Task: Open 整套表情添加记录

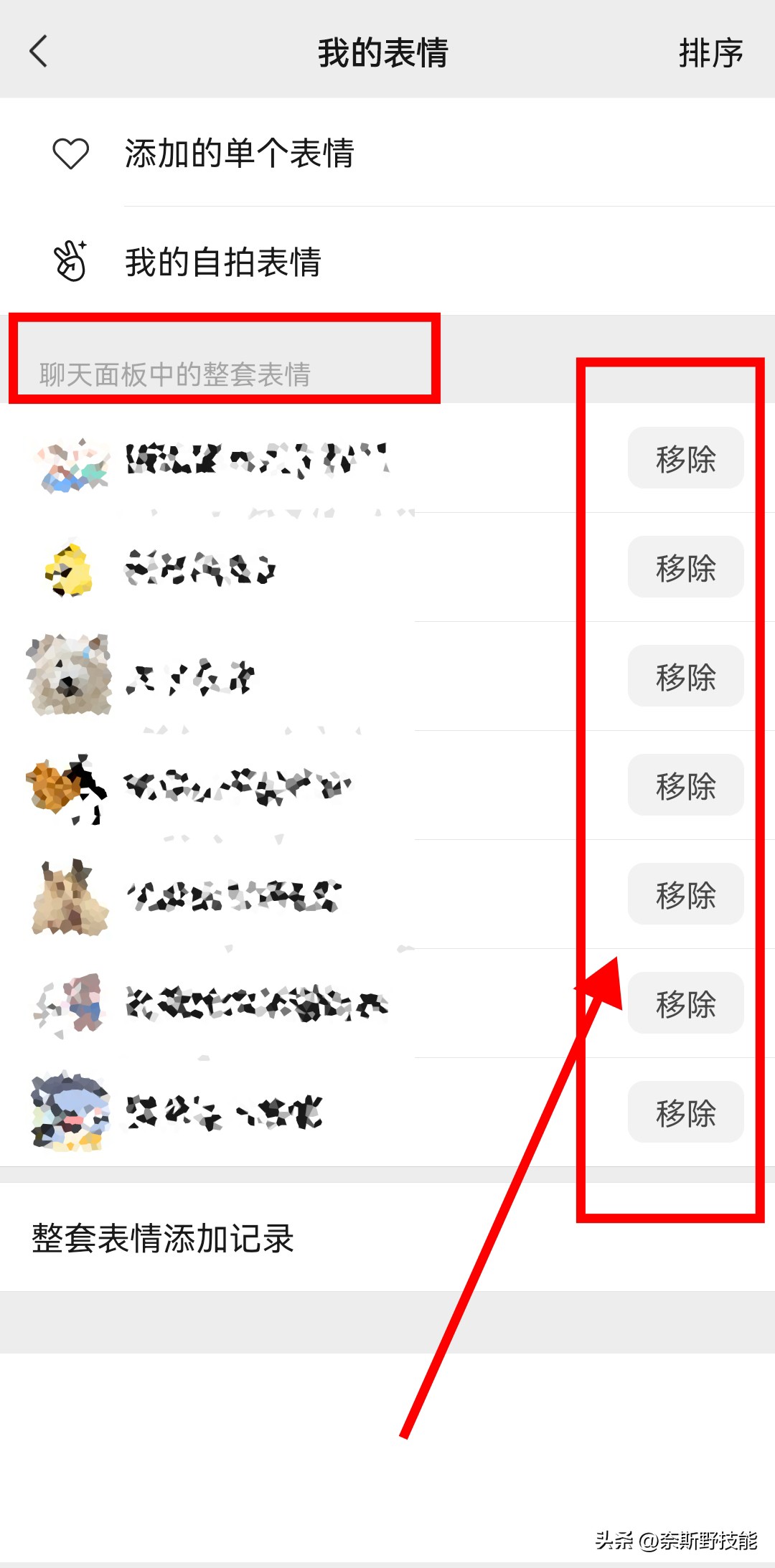Action: click(164, 1238)
